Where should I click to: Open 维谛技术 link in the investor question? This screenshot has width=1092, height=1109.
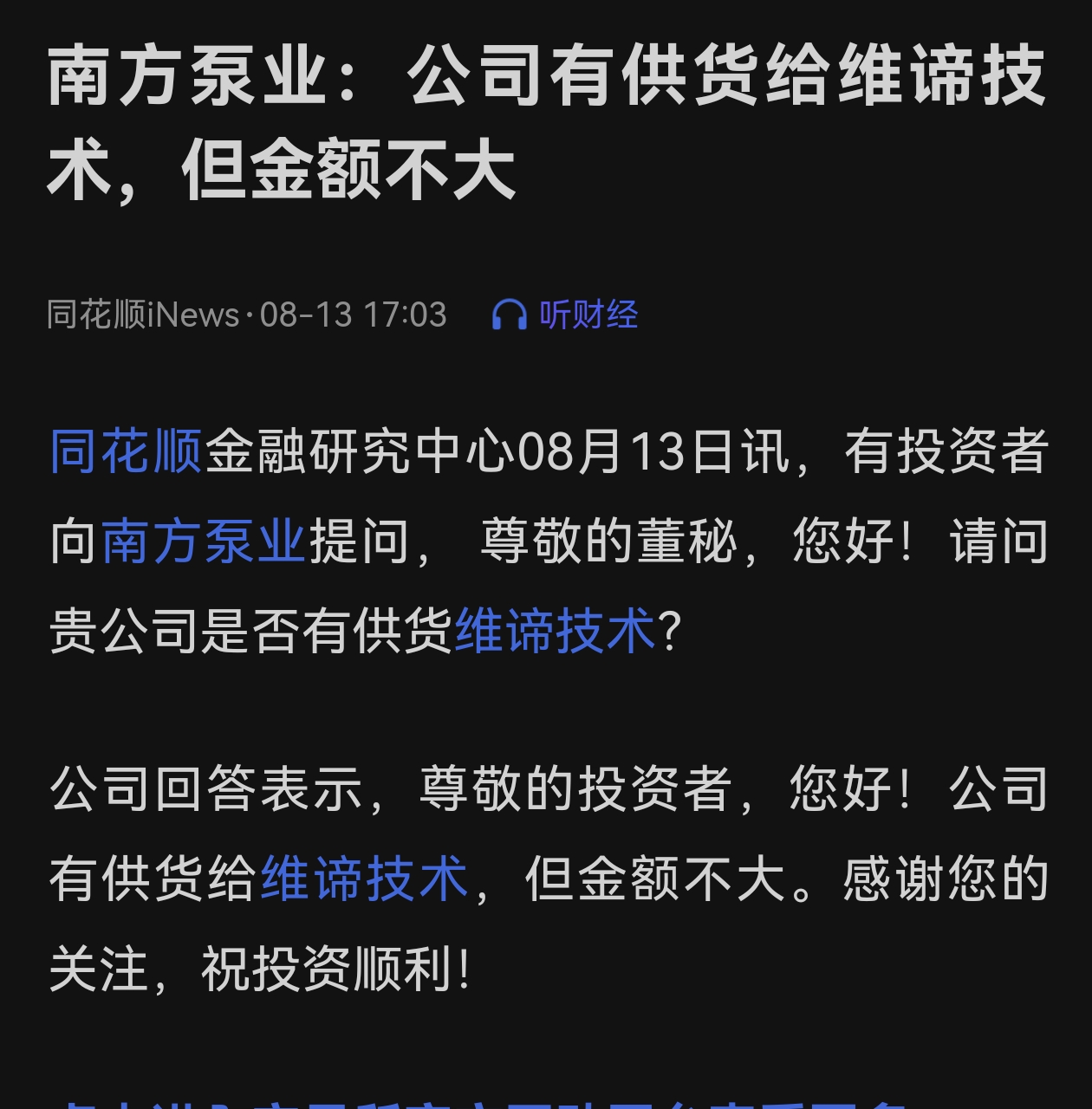pyautogui.click(x=555, y=631)
